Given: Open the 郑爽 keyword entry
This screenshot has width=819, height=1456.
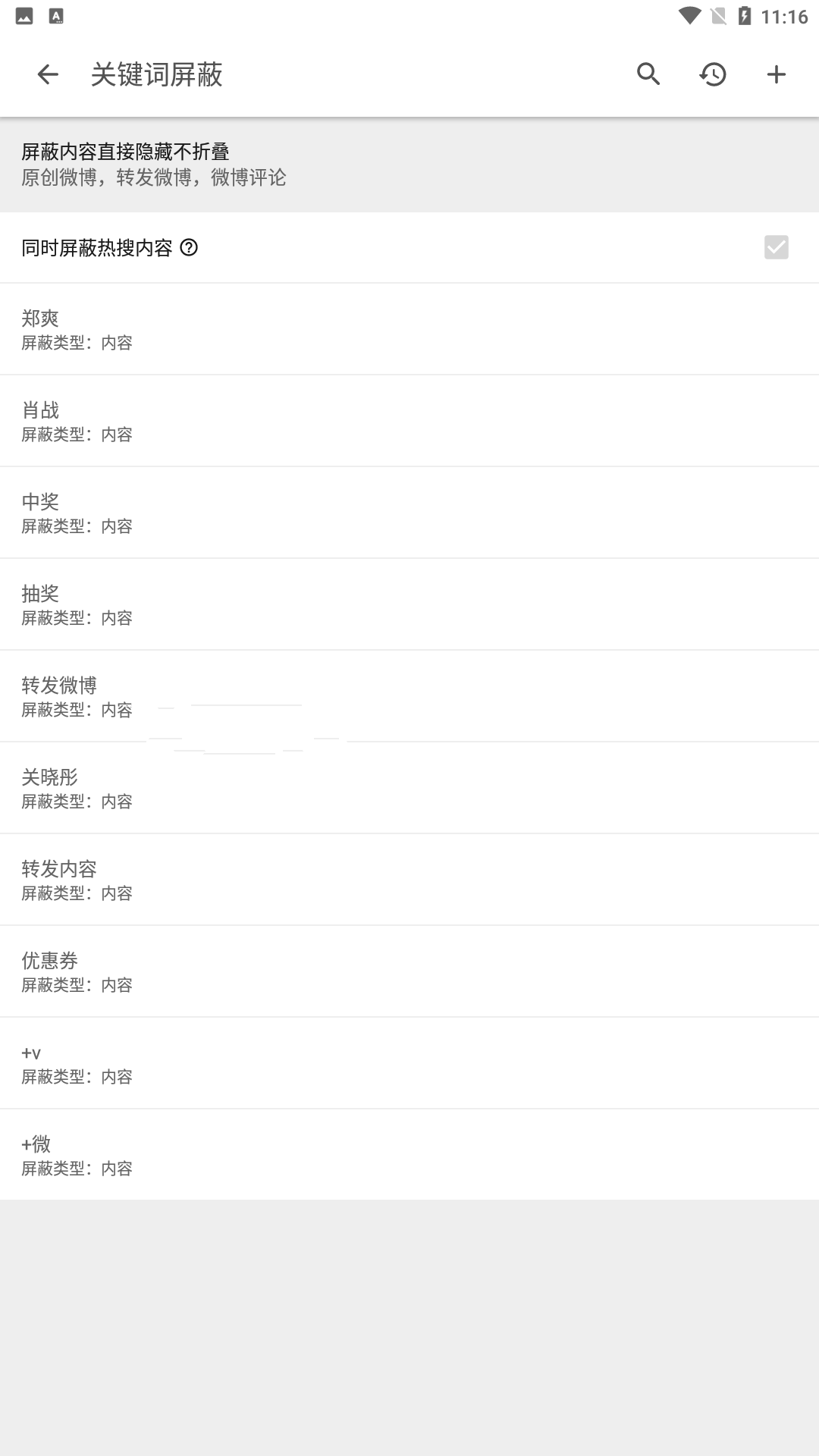Looking at the screenshot, I should (409, 329).
